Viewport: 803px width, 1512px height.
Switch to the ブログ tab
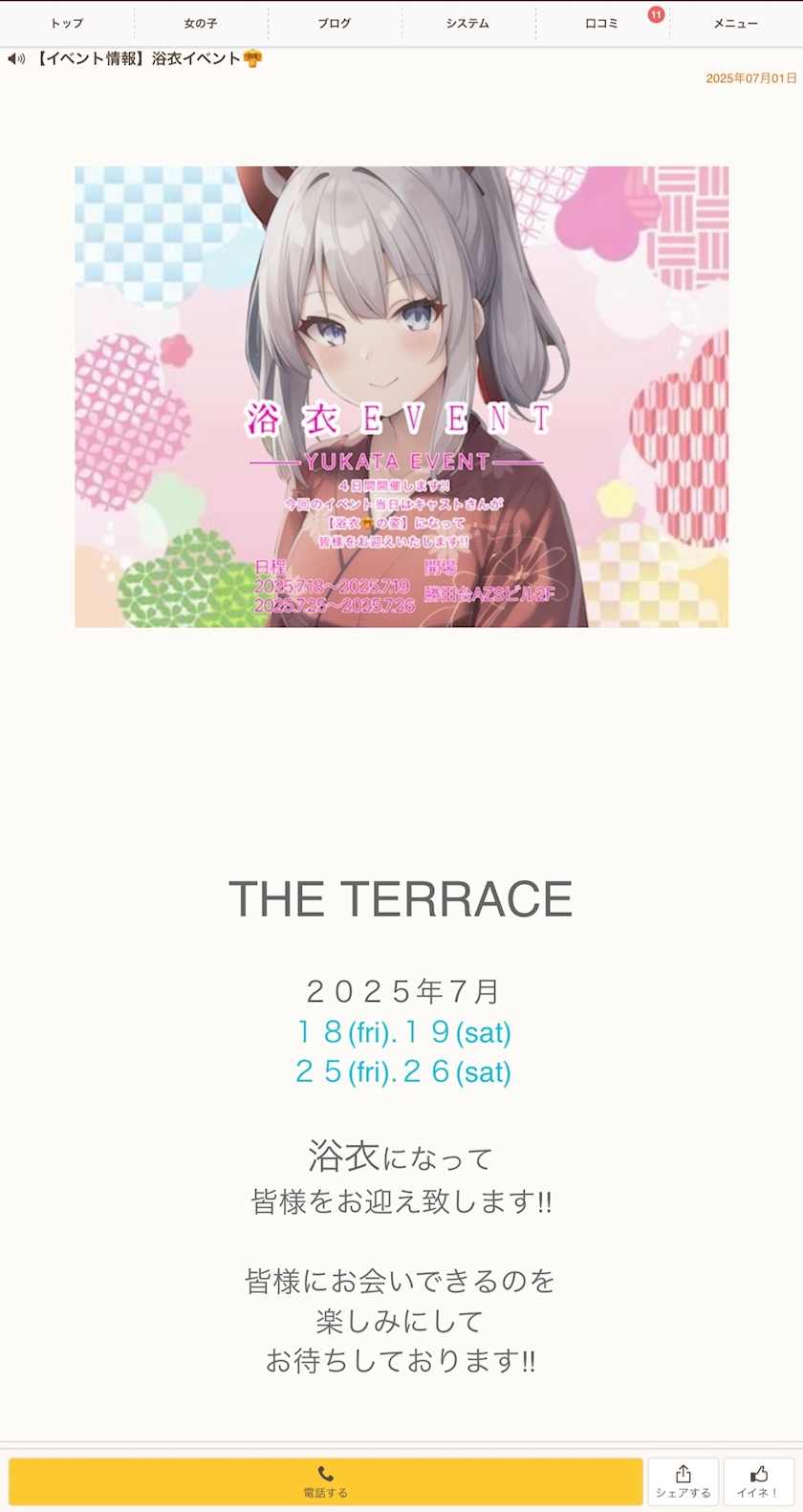(x=335, y=23)
